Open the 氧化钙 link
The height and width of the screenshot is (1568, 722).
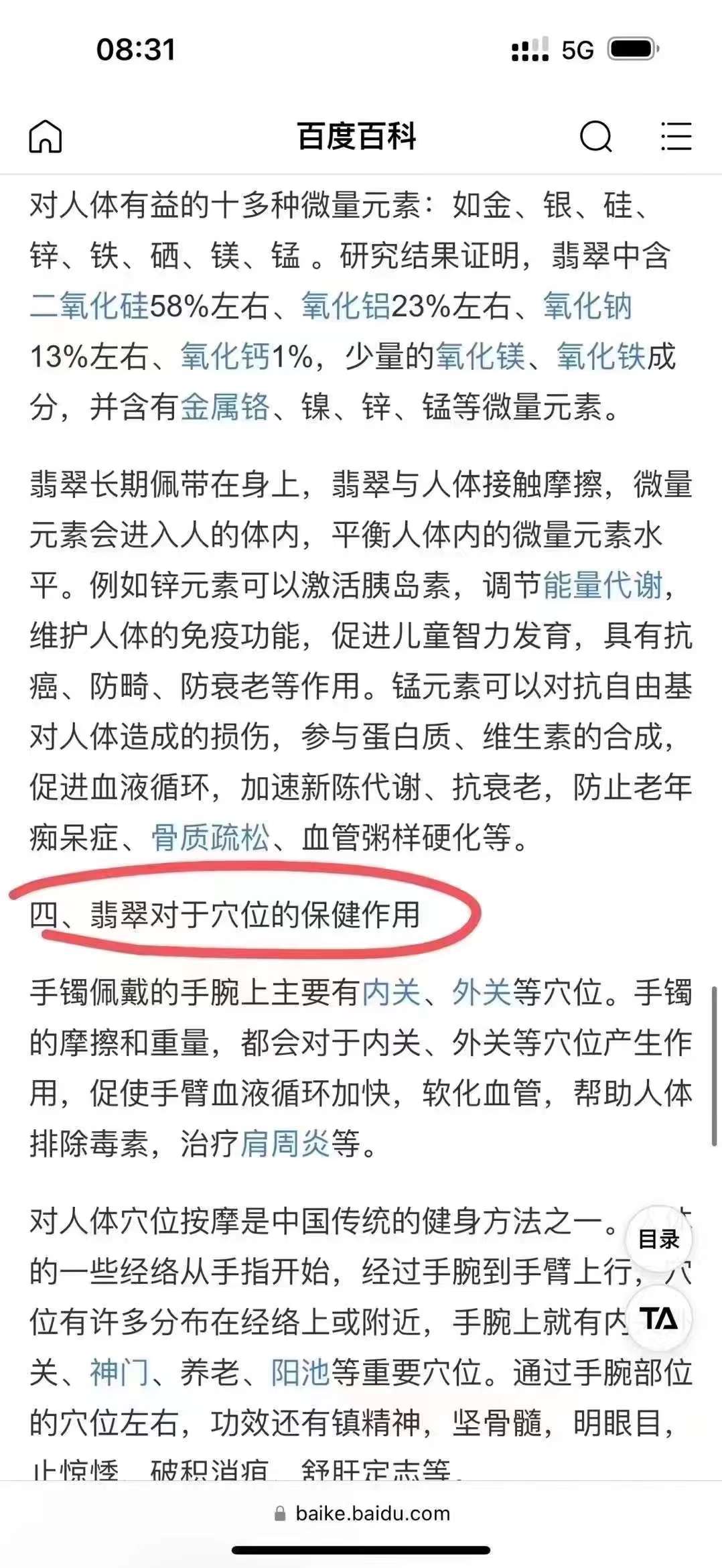pyautogui.click(x=225, y=356)
